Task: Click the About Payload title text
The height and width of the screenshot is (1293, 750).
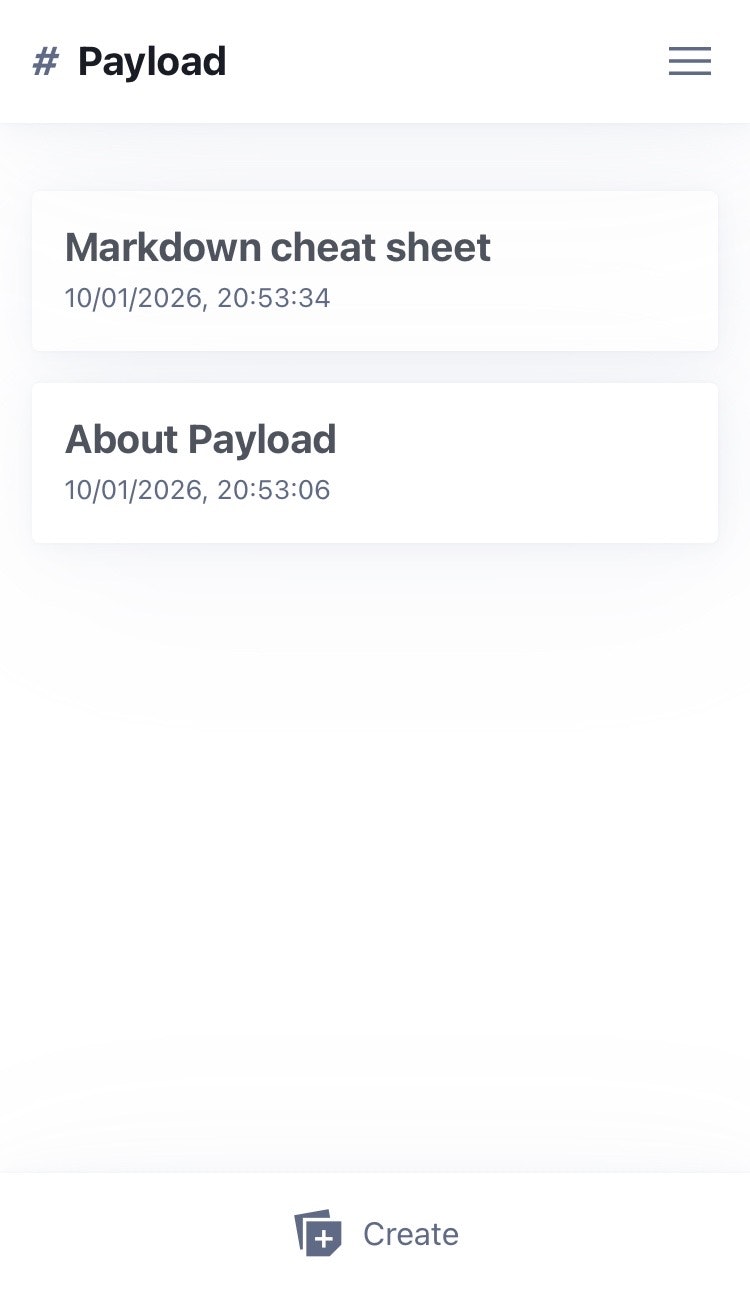Action: pos(200,438)
